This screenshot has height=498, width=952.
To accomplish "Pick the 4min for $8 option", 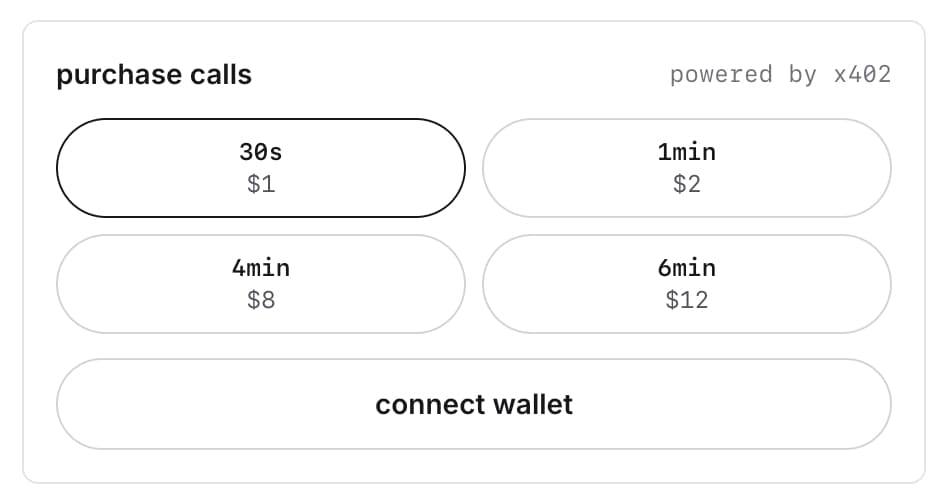I will click(261, 284).
